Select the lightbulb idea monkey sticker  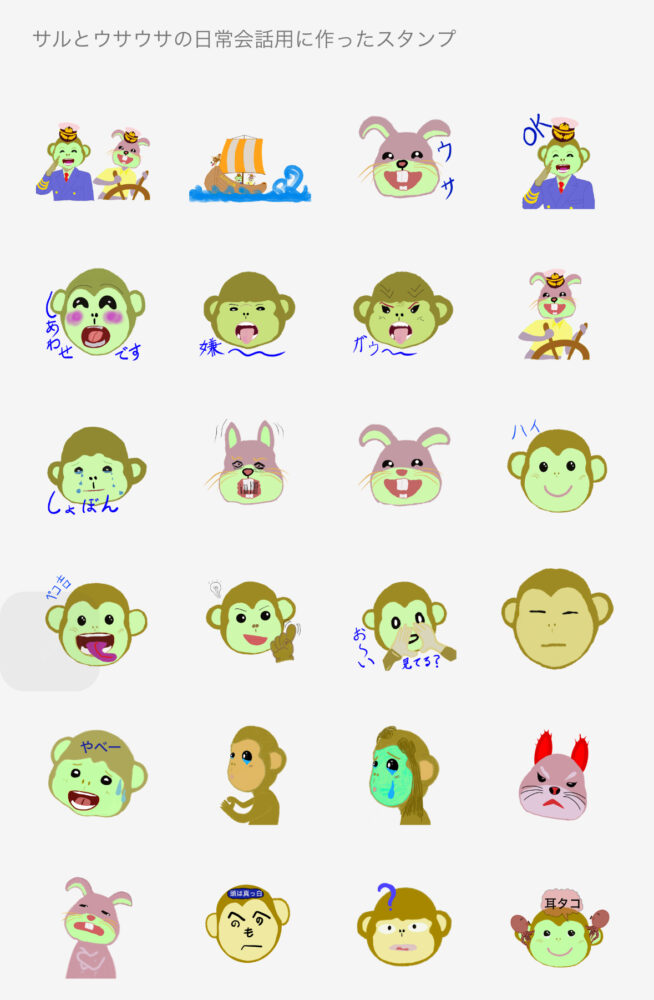click(250, 620)
